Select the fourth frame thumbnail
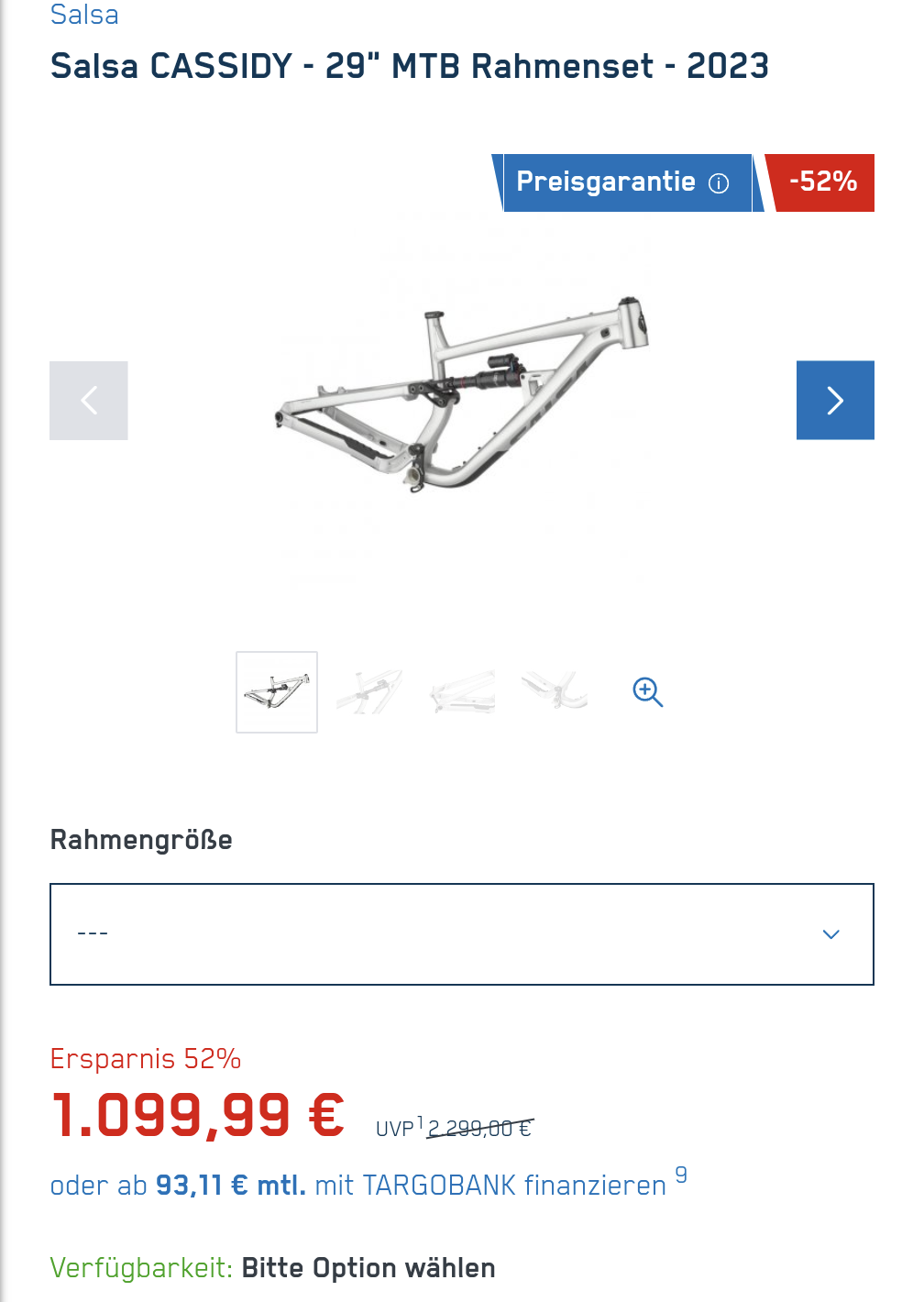Screen dimensions: 924x1302 click(555, 692)
